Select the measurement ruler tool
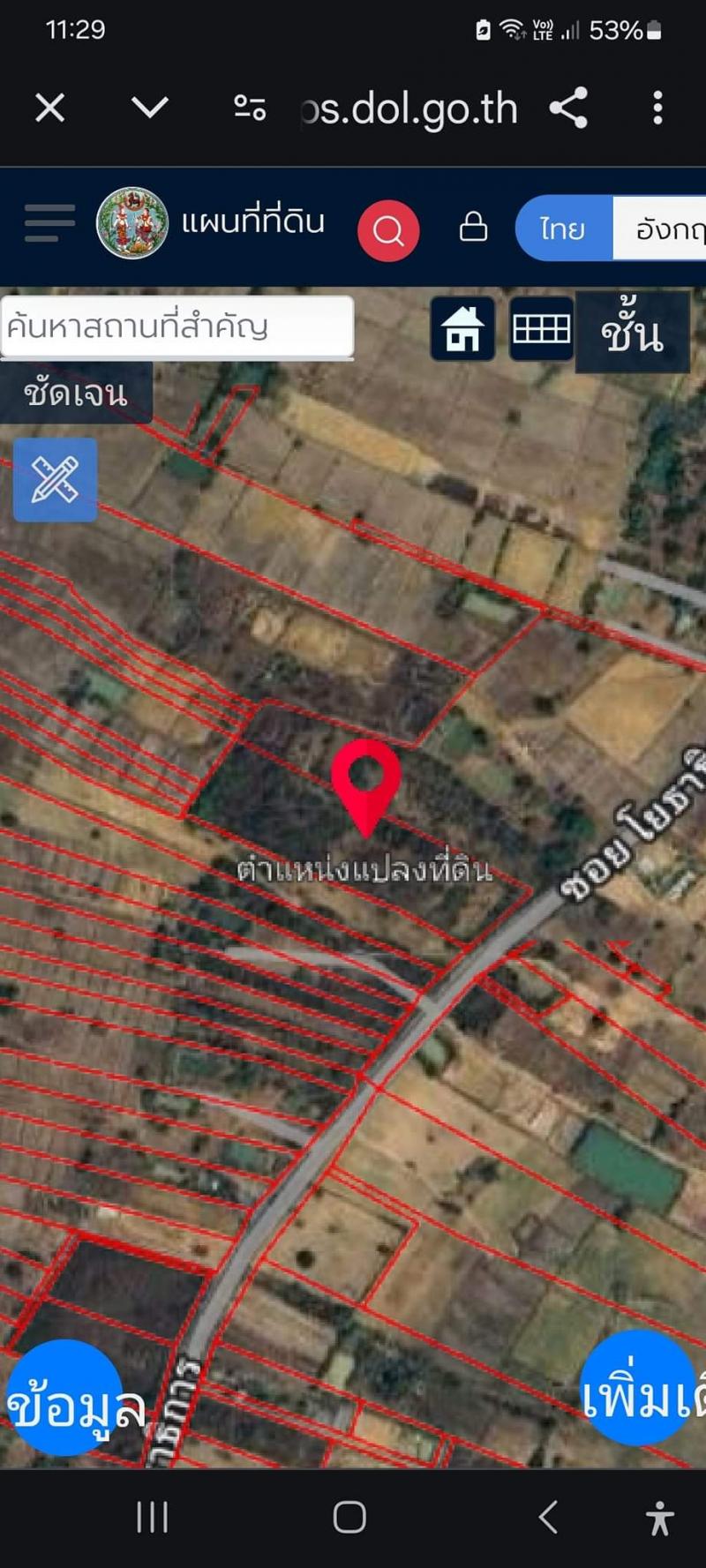 (x=55, y=479)
